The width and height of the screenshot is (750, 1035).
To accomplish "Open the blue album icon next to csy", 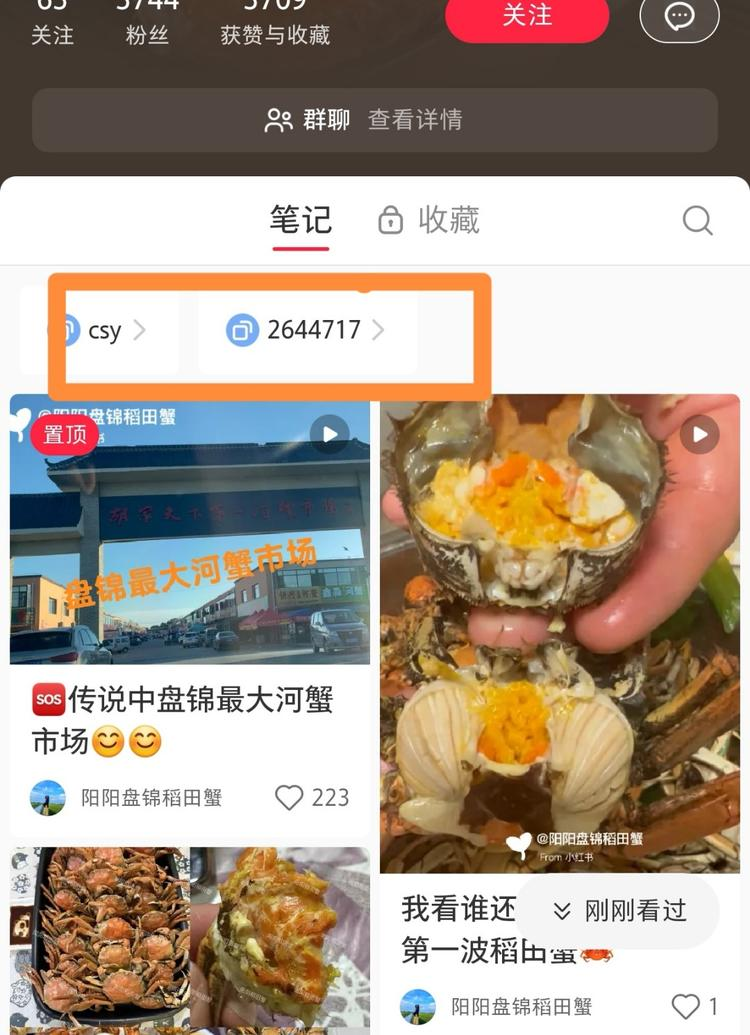I will tap(70, 330).
